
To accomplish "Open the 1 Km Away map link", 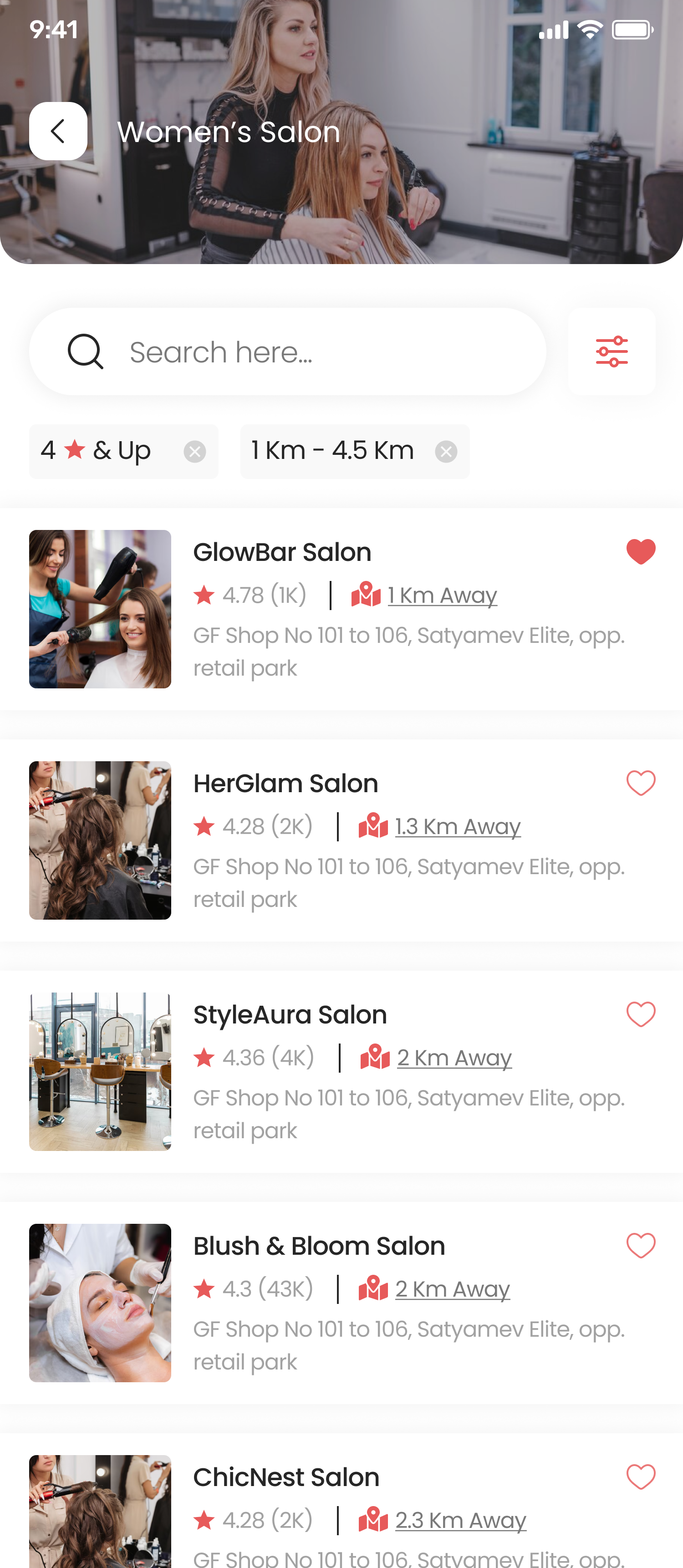I will (442, 596).
